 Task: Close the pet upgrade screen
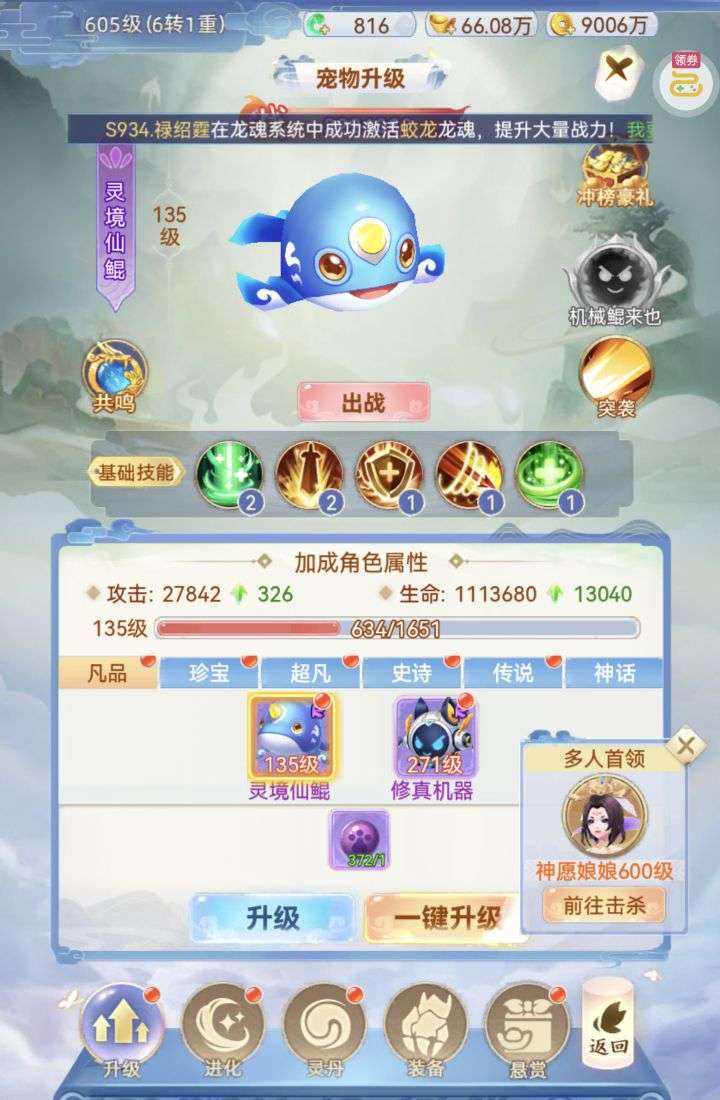pyautogui.click(x=618, y=71)
